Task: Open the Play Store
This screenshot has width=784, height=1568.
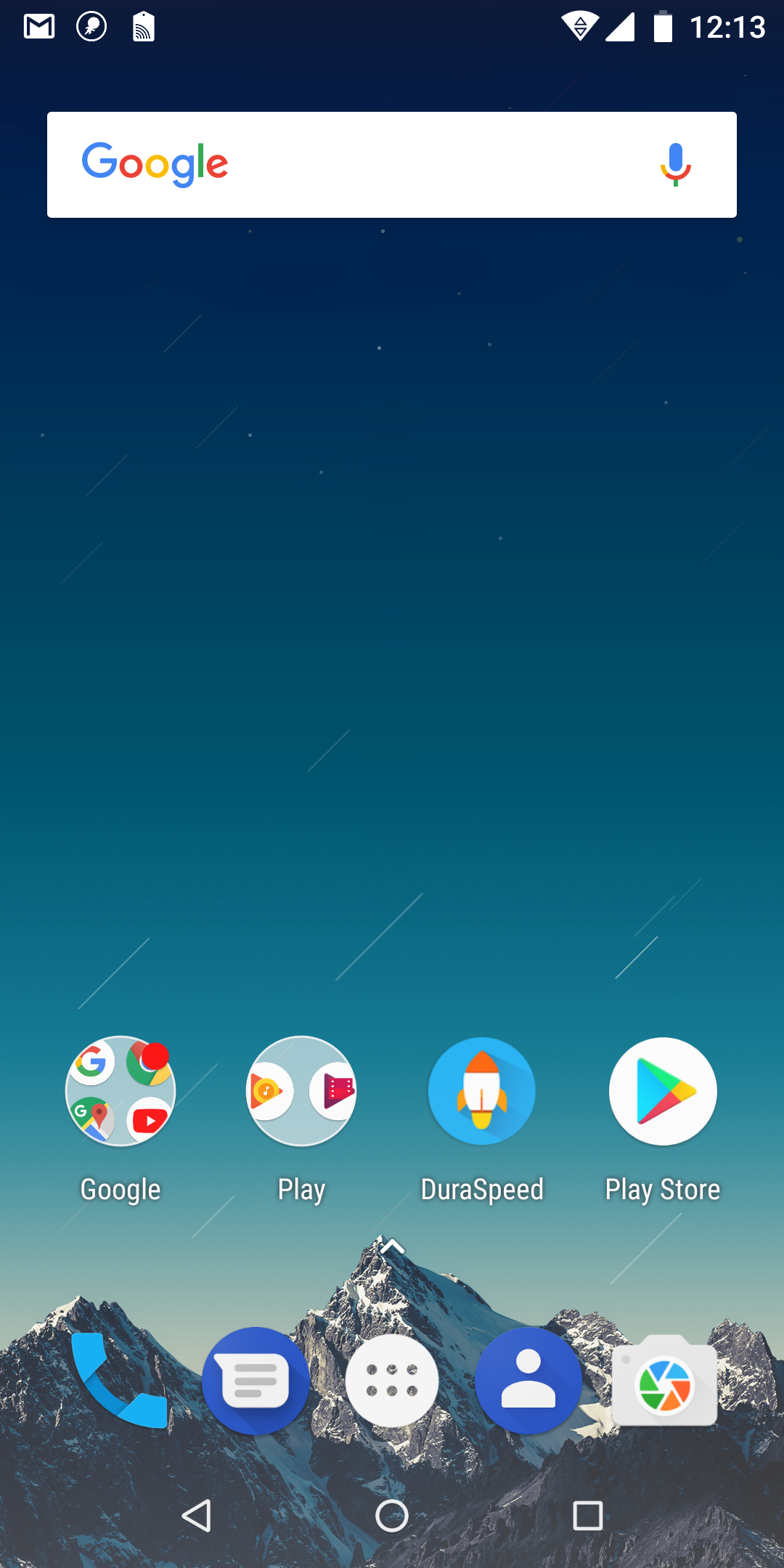Action: coord(663,1091)
